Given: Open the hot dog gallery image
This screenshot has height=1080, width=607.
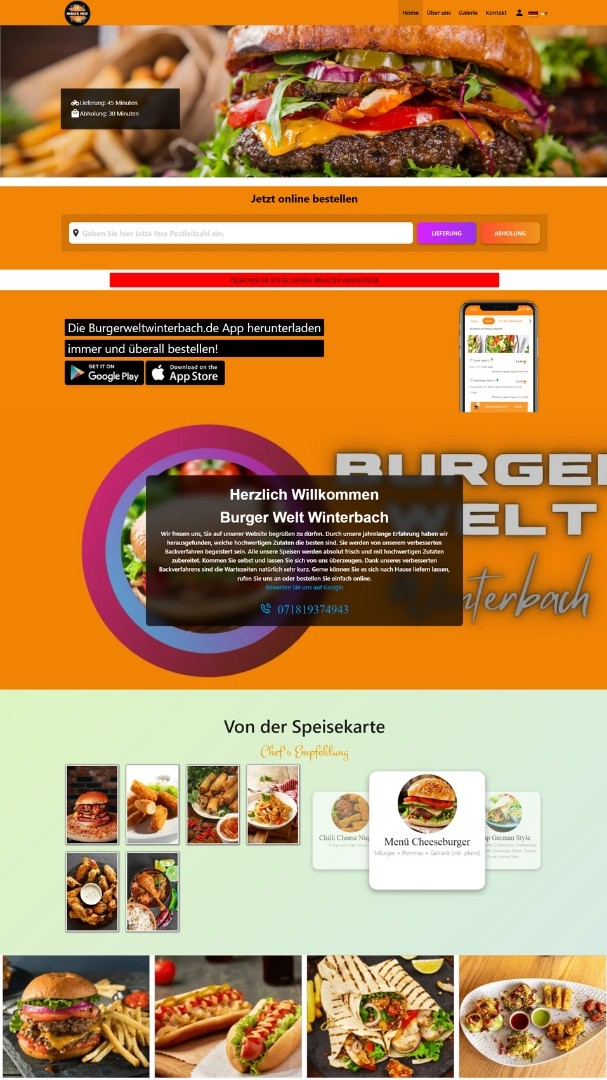Looking at the screenshot, I should (228, 1015).
